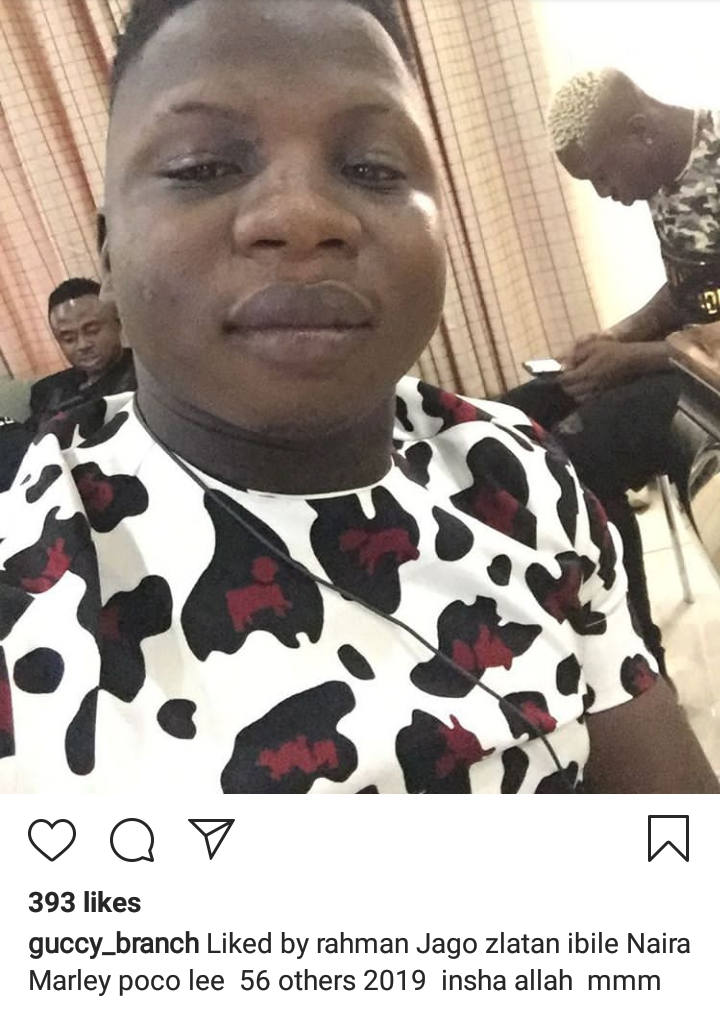View the 393 likes list

(84, 903)
